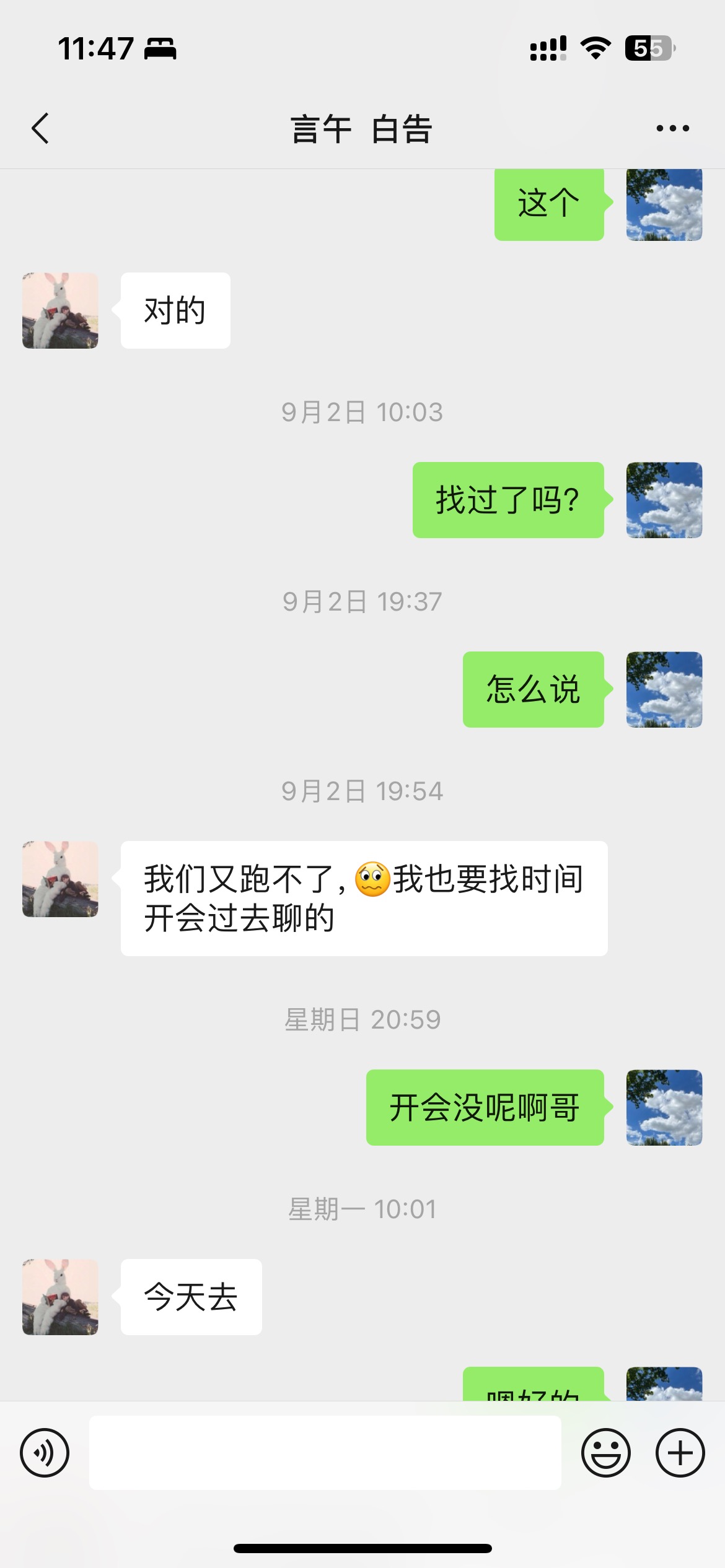725x1568 pixels.
Task: Switch to voice message input
Action: [45, 1452]
